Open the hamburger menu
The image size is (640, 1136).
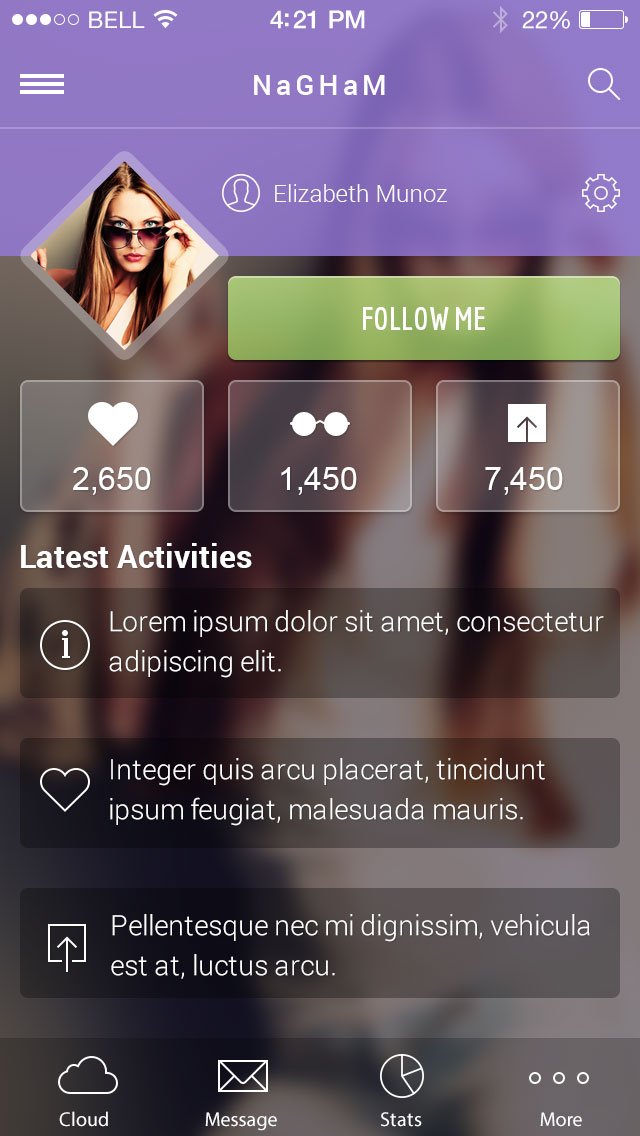(42, 85)
